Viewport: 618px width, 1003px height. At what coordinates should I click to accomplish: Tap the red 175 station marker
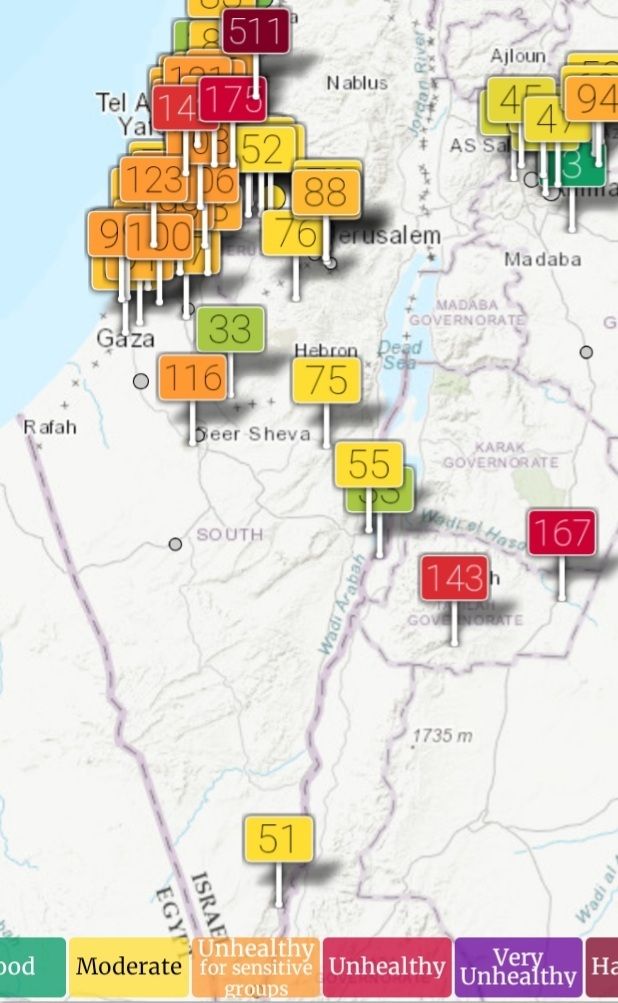(x=235, y=99)
